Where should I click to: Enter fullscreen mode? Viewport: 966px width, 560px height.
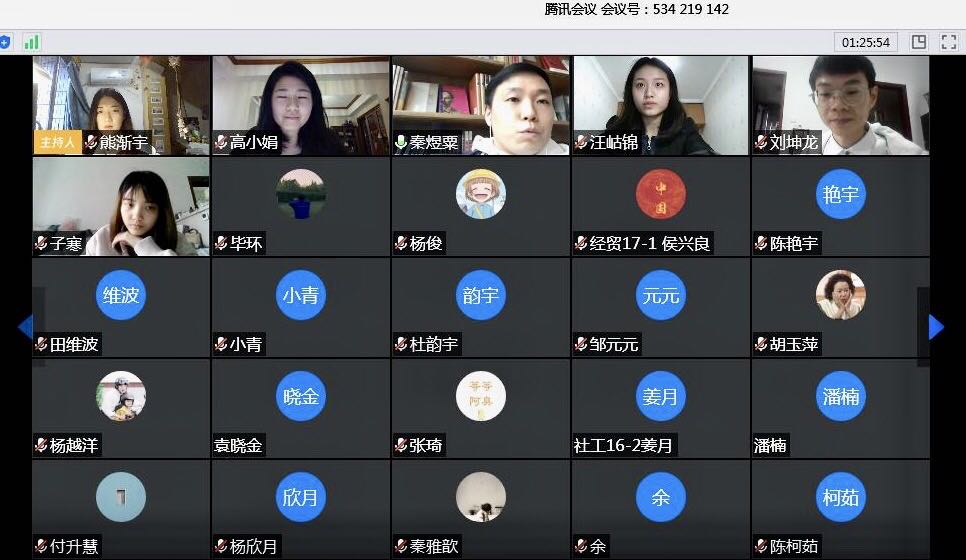point(948,42)
